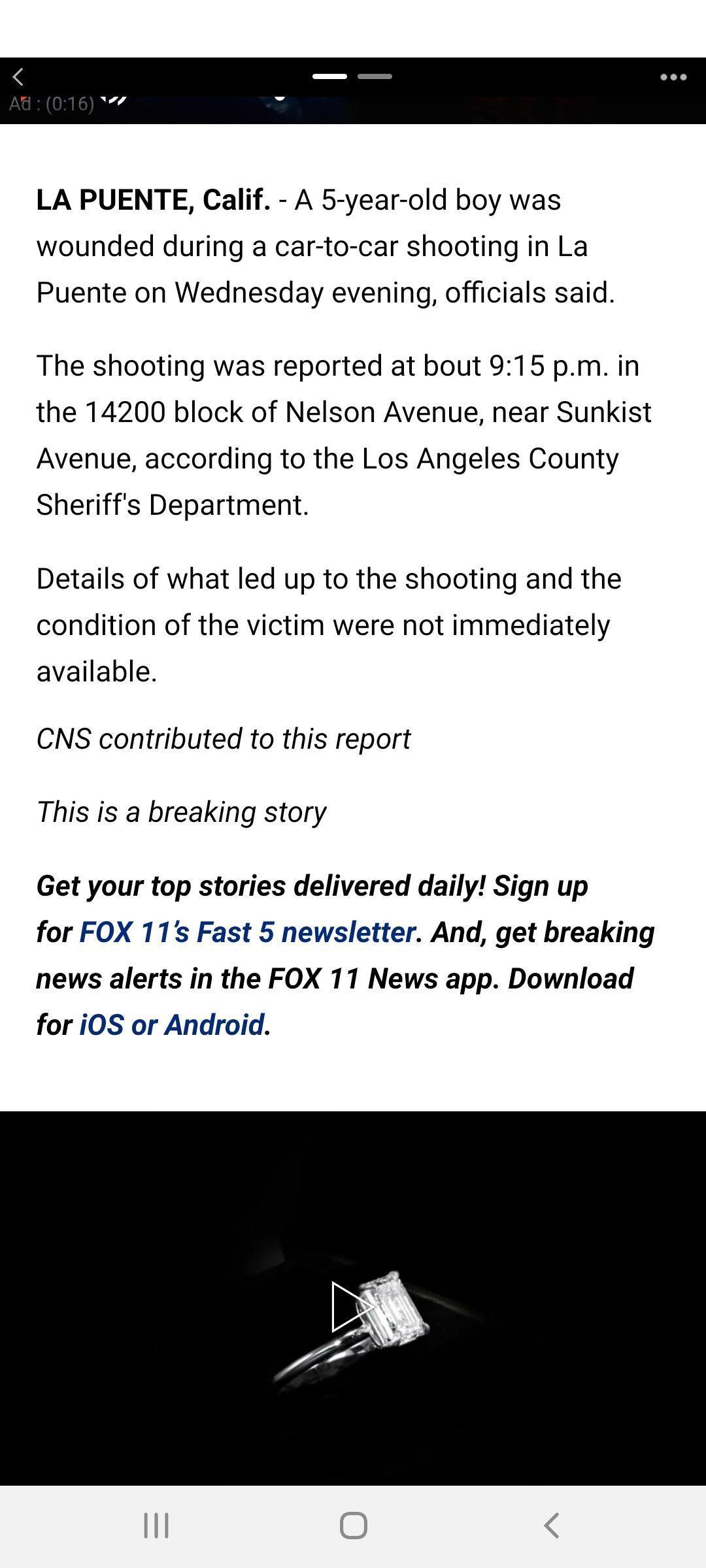Tap the system home button
The image size is (706, 1568).
pyautogui.click(x=353, y=1526)
